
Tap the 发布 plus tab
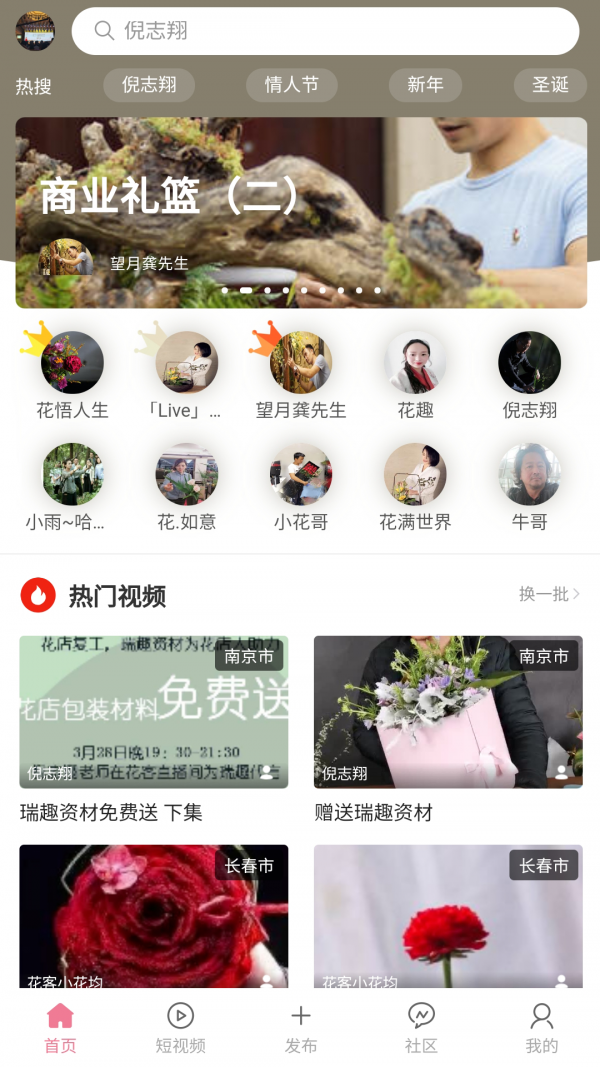pos(300,1029)
